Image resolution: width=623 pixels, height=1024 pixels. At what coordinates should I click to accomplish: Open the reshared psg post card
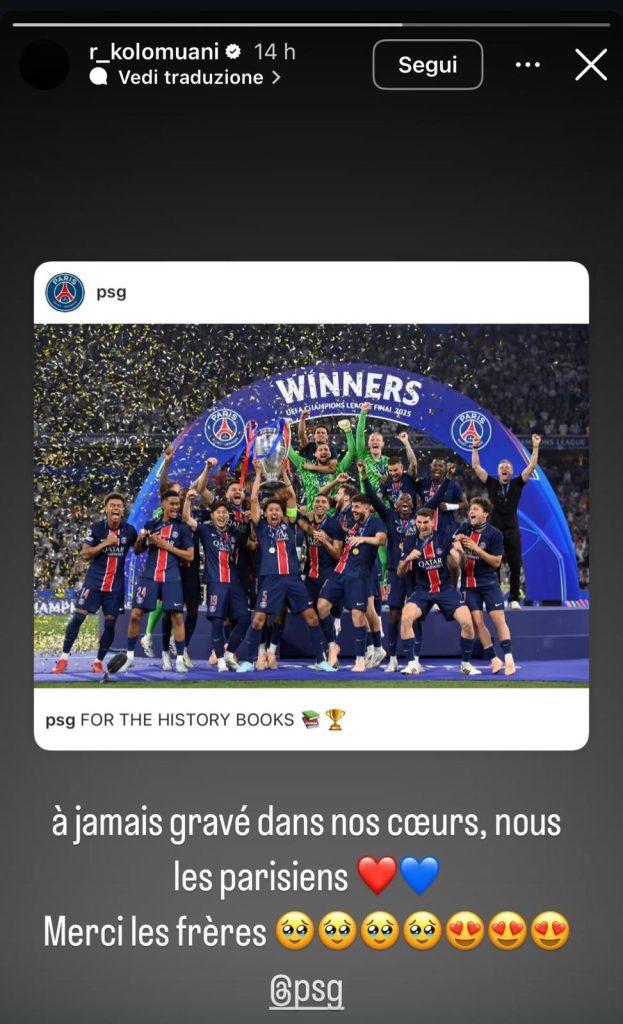[311, 505]
